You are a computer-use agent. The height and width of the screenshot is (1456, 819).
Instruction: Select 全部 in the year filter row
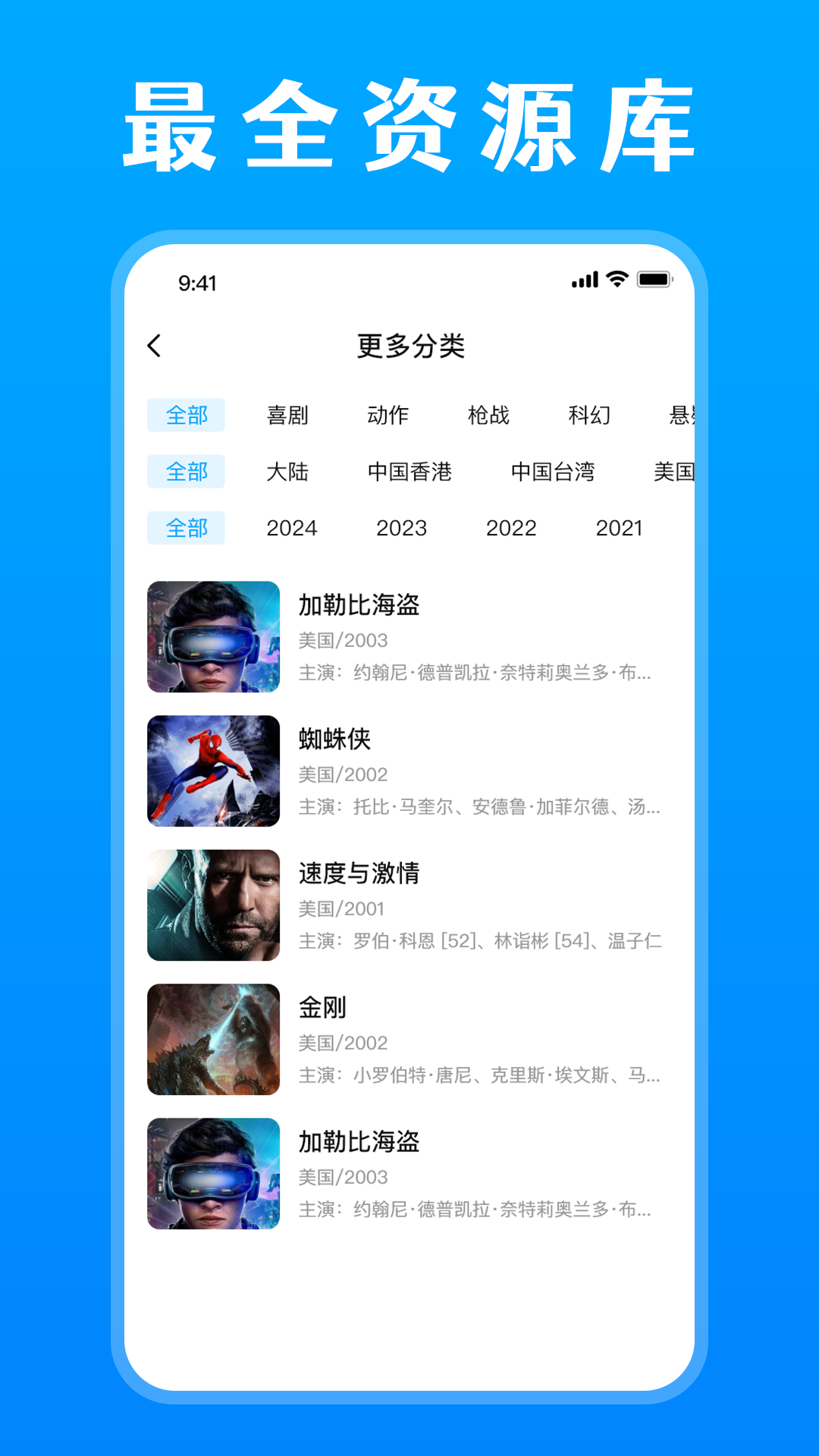[186, 529]
